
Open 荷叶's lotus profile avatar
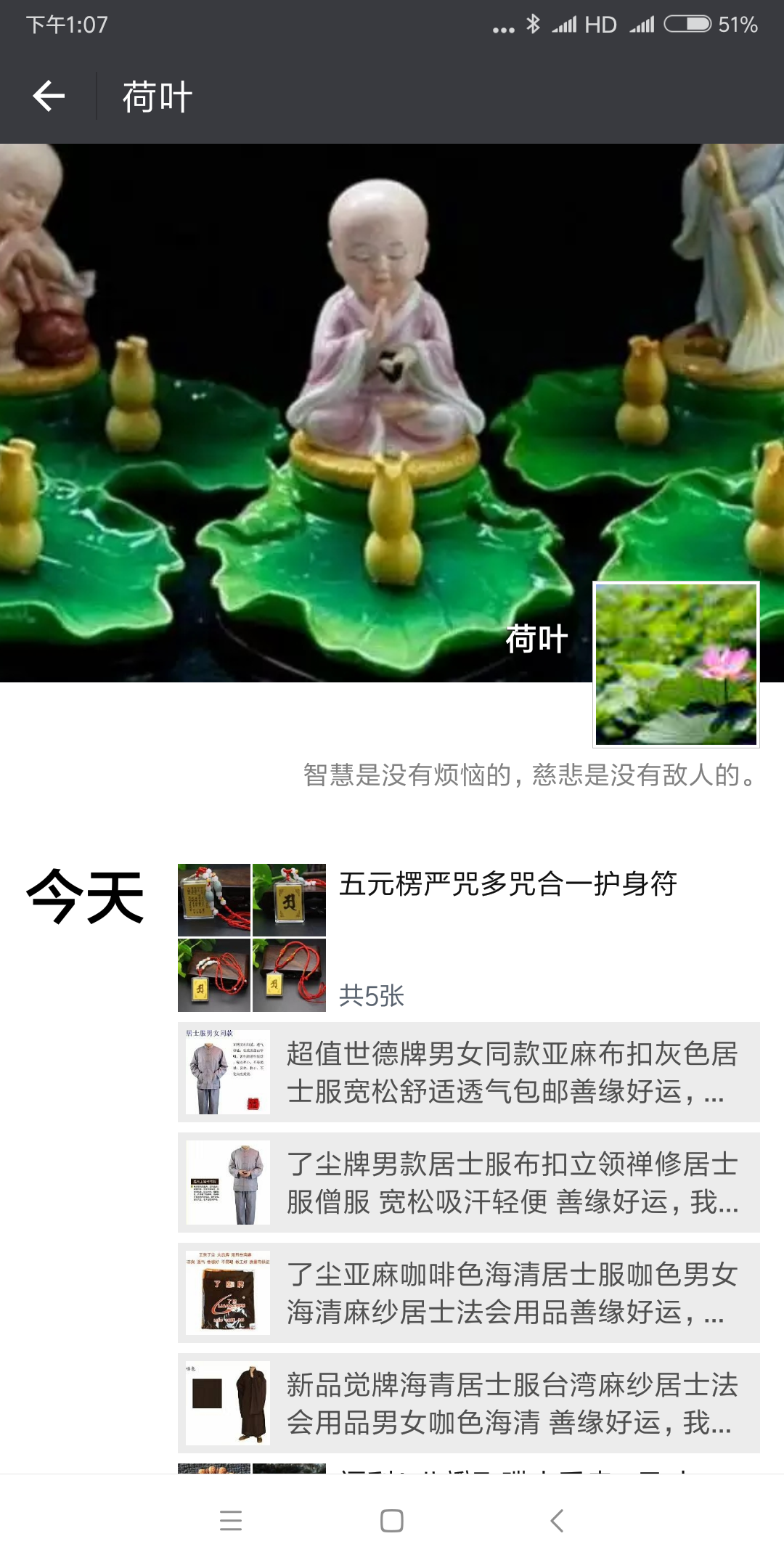click(x=676, y=664)
